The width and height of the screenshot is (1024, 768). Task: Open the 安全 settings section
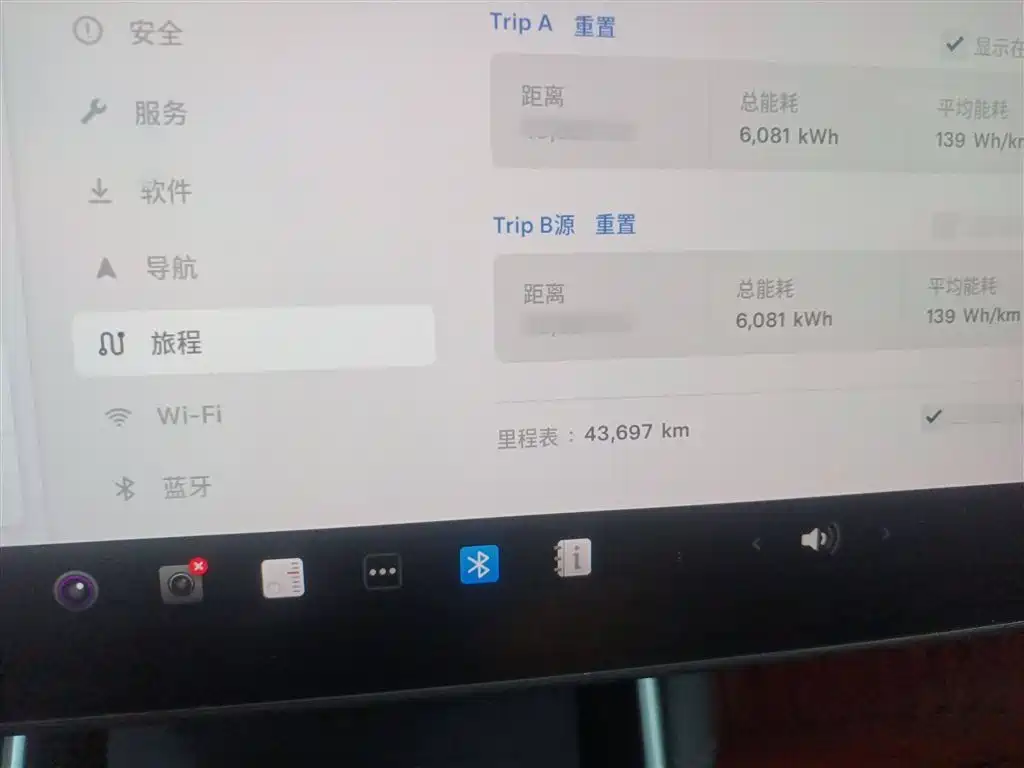pyautogui.click(x=130, y=32)
